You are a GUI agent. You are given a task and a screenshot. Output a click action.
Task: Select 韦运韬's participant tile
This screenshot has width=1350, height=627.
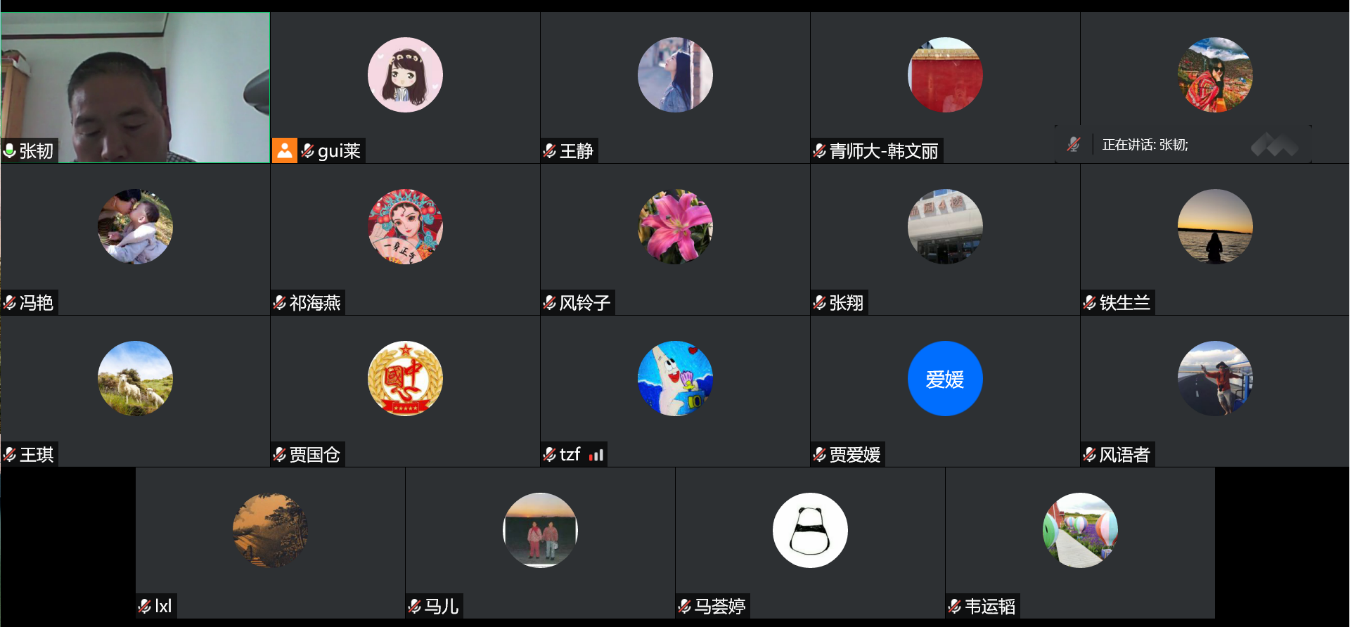point(1080,543)
